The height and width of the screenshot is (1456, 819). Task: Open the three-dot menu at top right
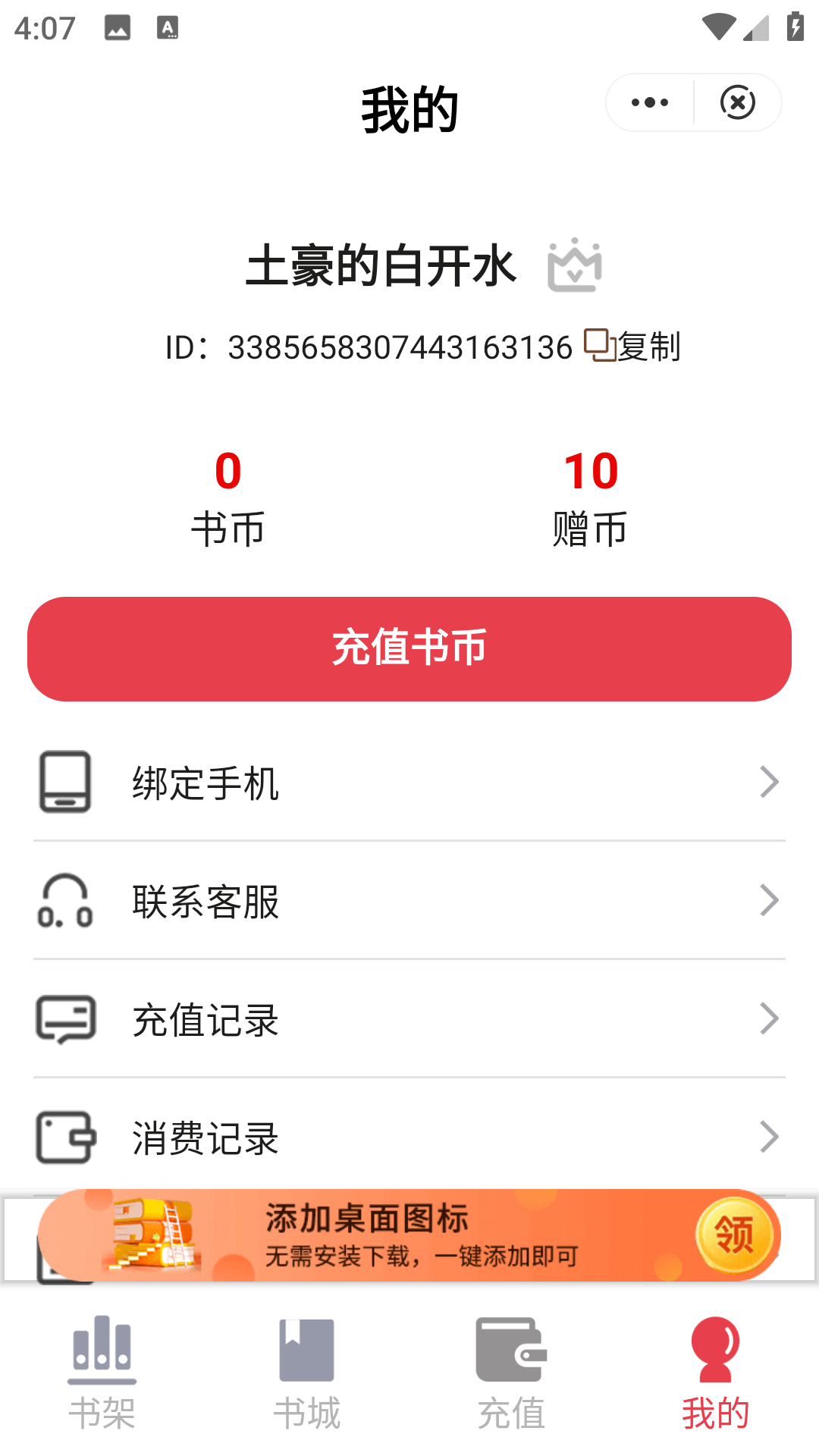pos(648,102)
